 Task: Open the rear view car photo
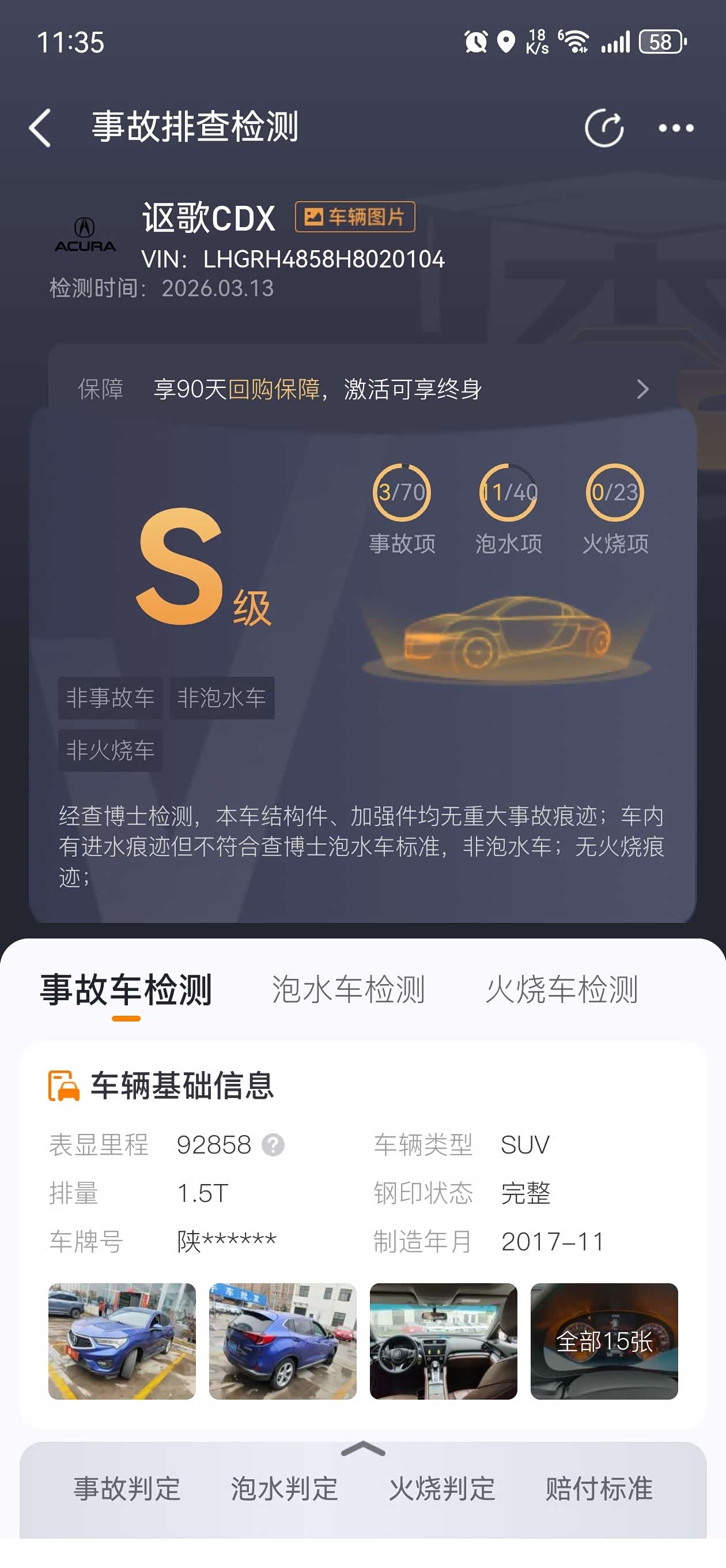point(283,1341)
